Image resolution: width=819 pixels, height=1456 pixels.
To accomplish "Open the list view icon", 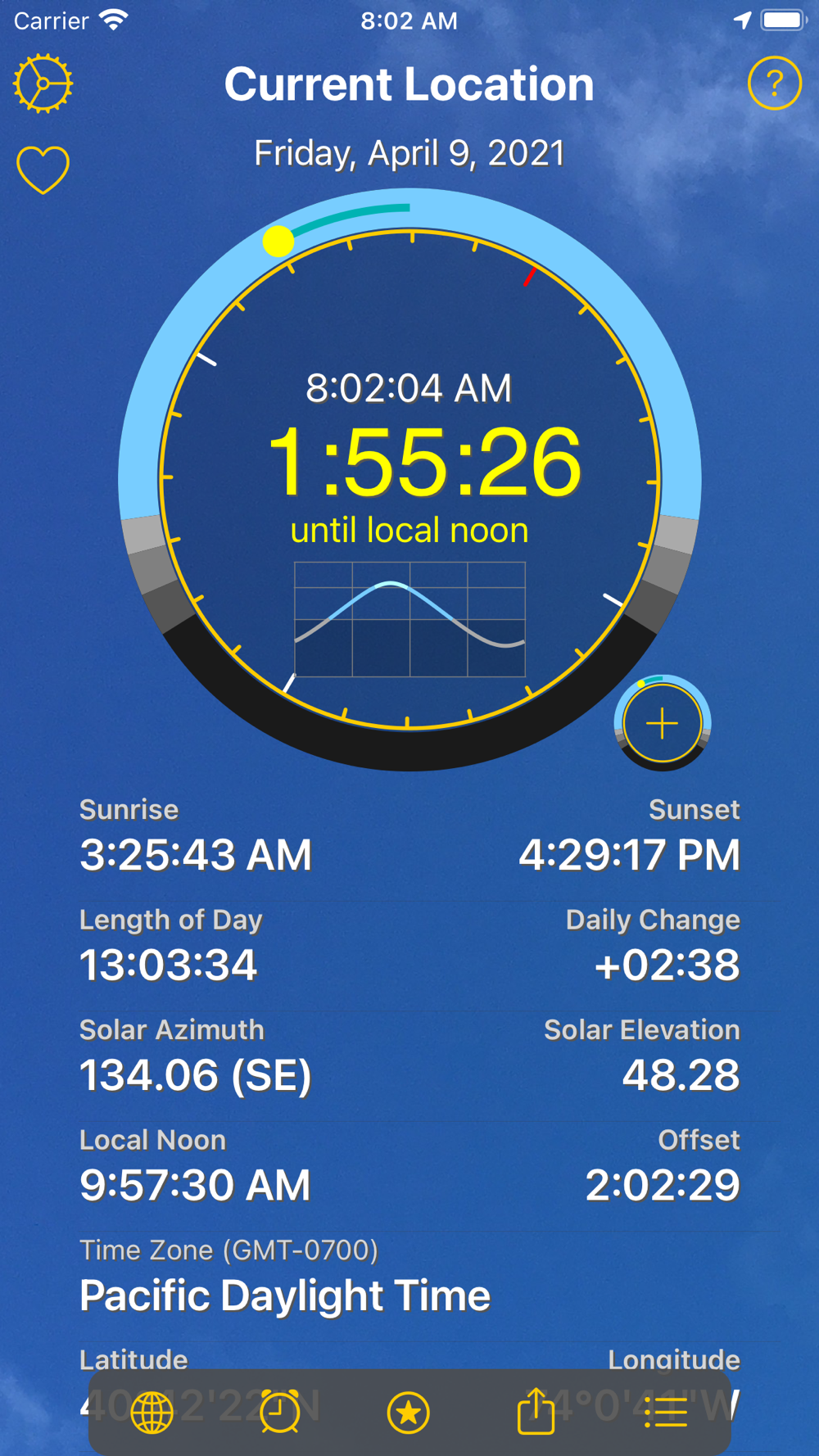I will click(x=666, y=1412).
